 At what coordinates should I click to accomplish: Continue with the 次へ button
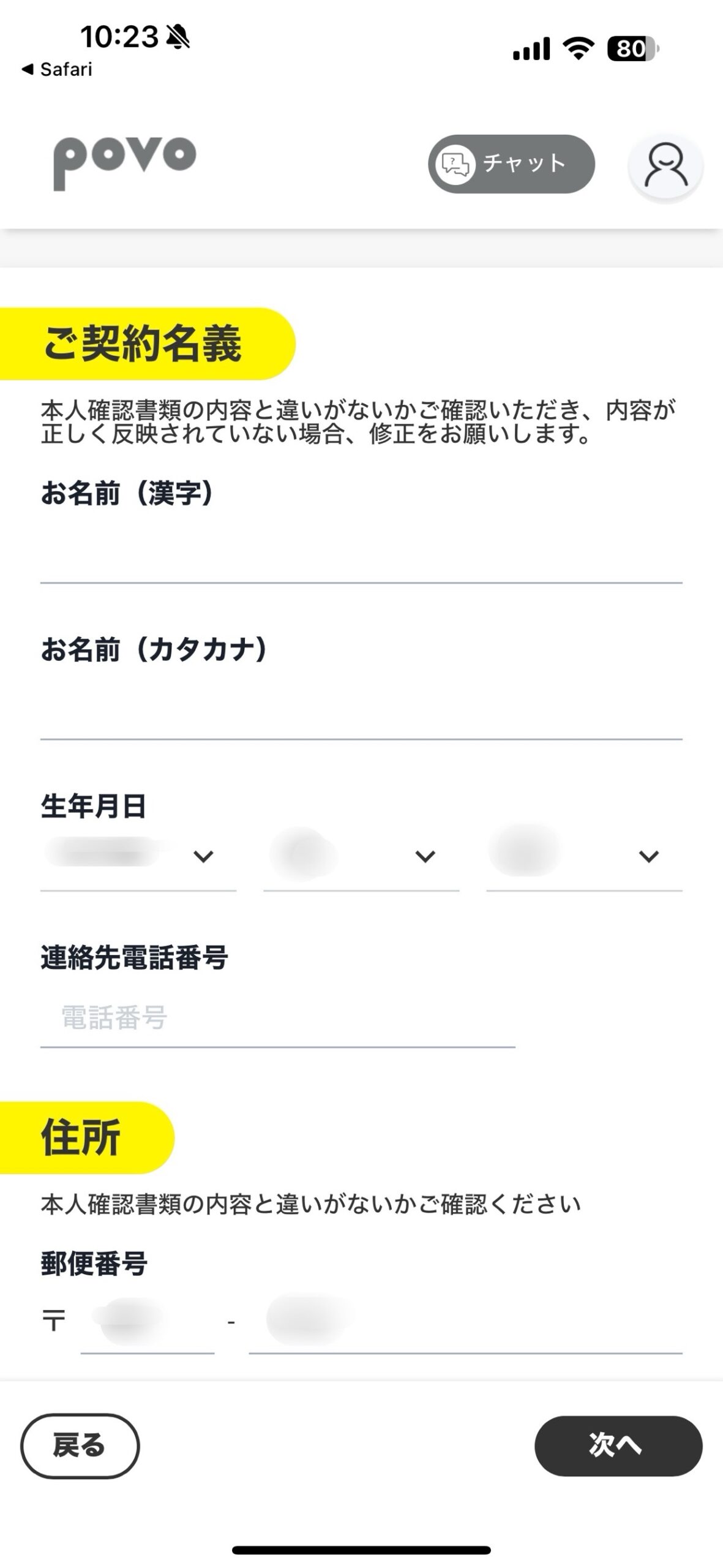pos(618,1445)
